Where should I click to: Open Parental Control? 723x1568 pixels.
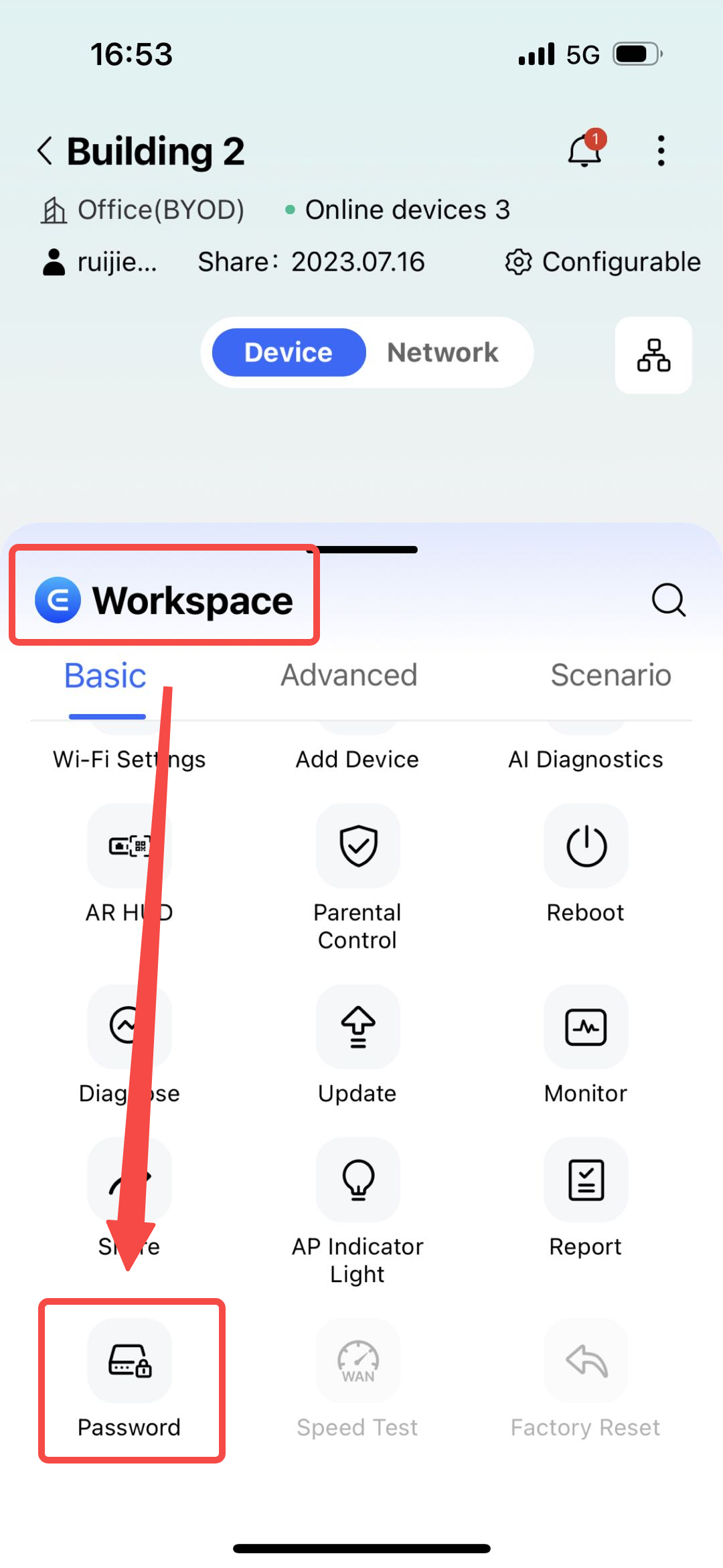357,847
